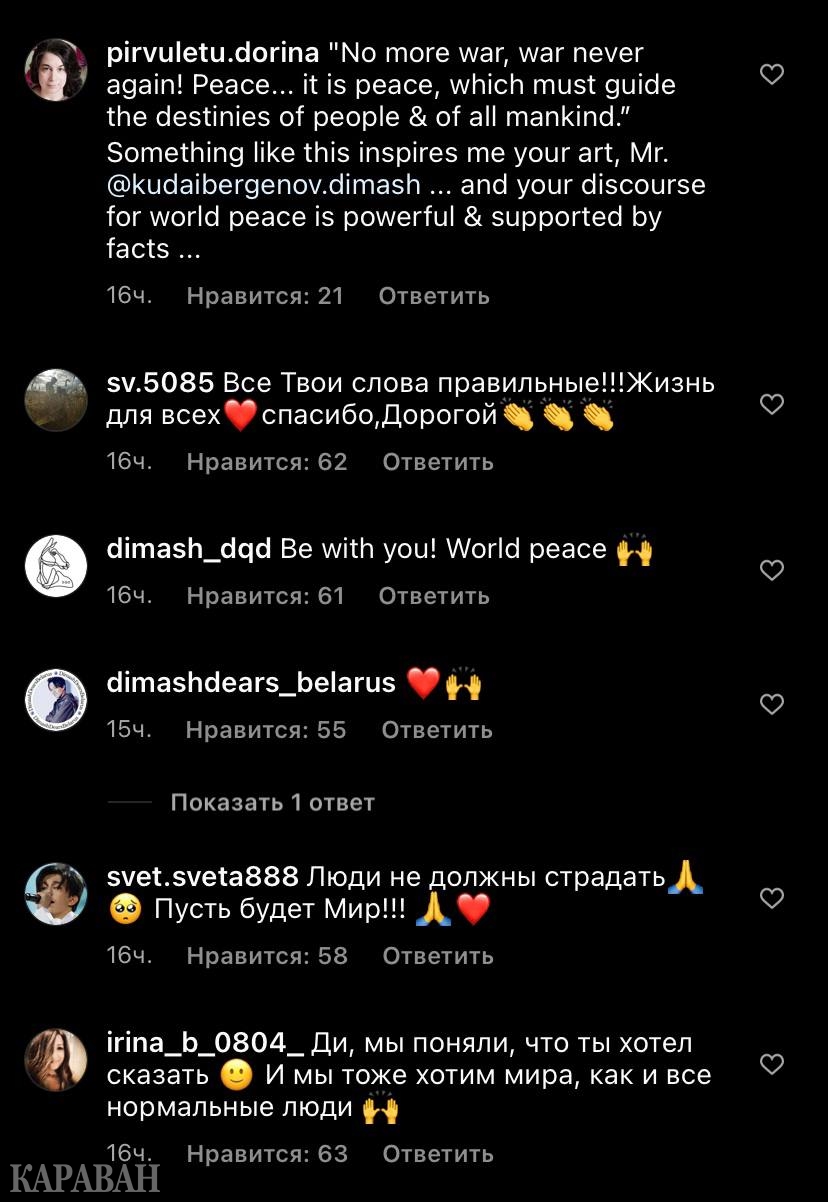
Task: Reply to irina_b_0804_'s comment
Action: click(438, 1154)
